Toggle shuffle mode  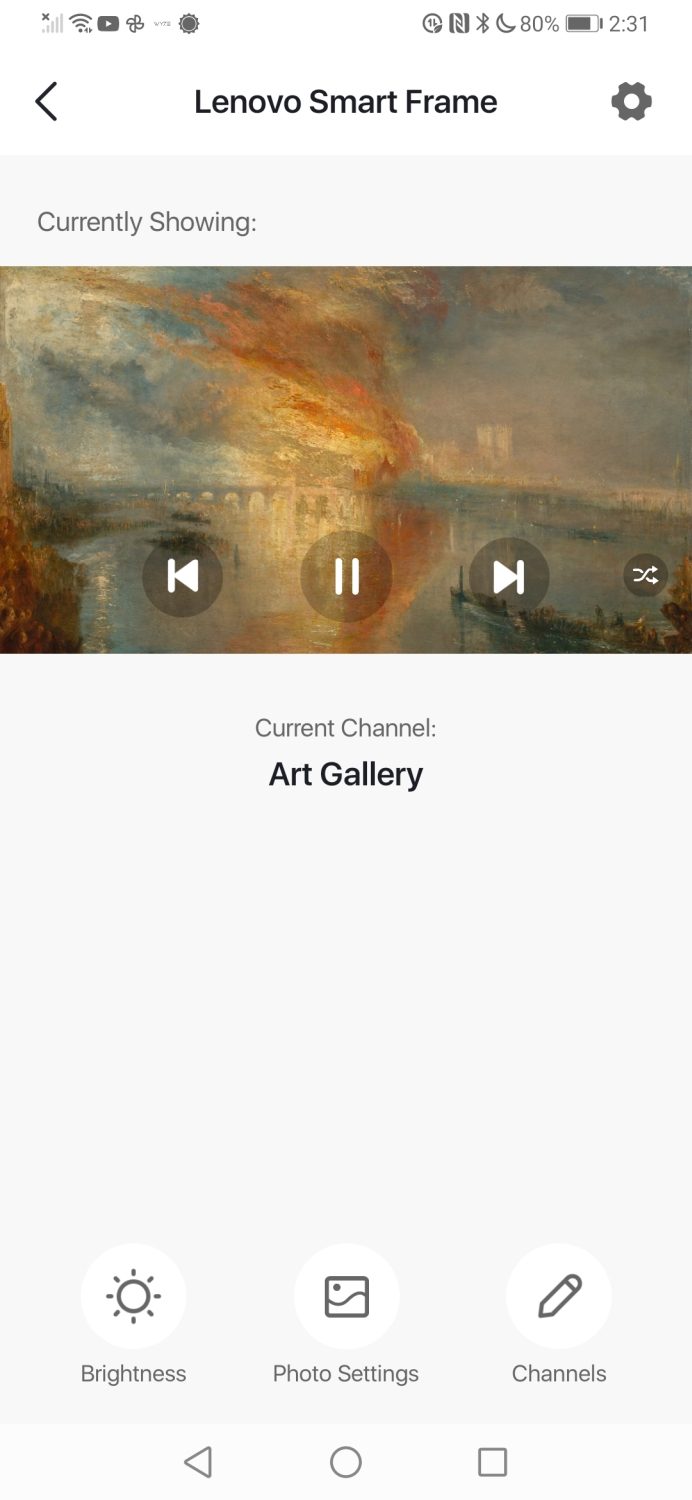click(x=645, y=575)
